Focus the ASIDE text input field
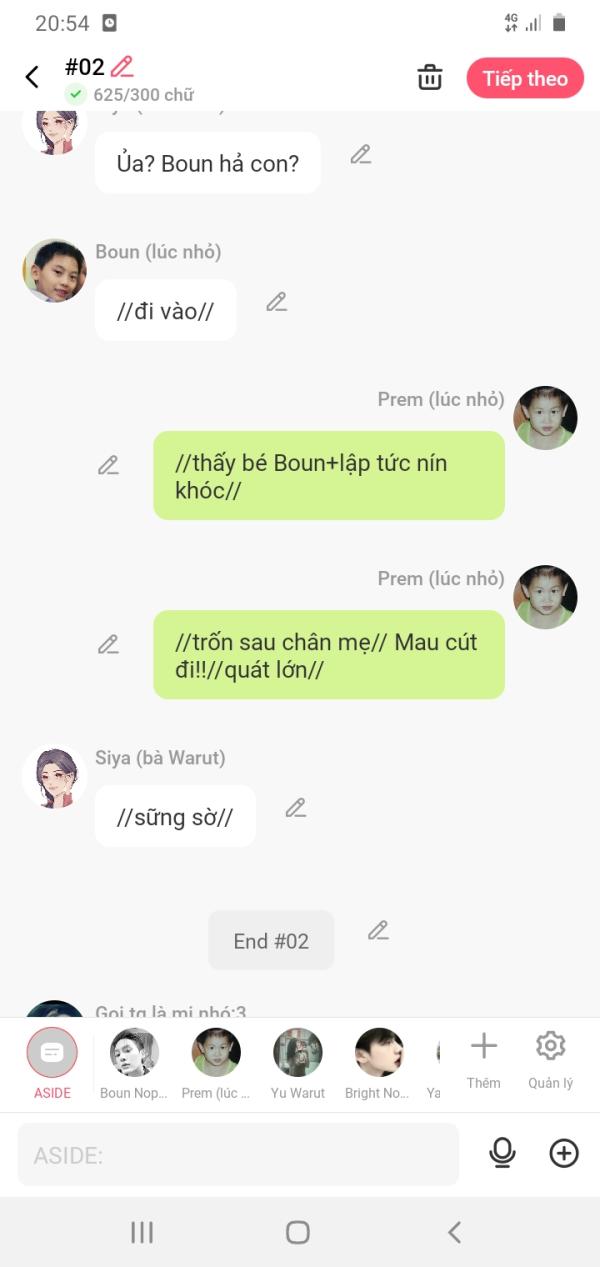This screenshot has height=1267, width=600. (238, 1155)
